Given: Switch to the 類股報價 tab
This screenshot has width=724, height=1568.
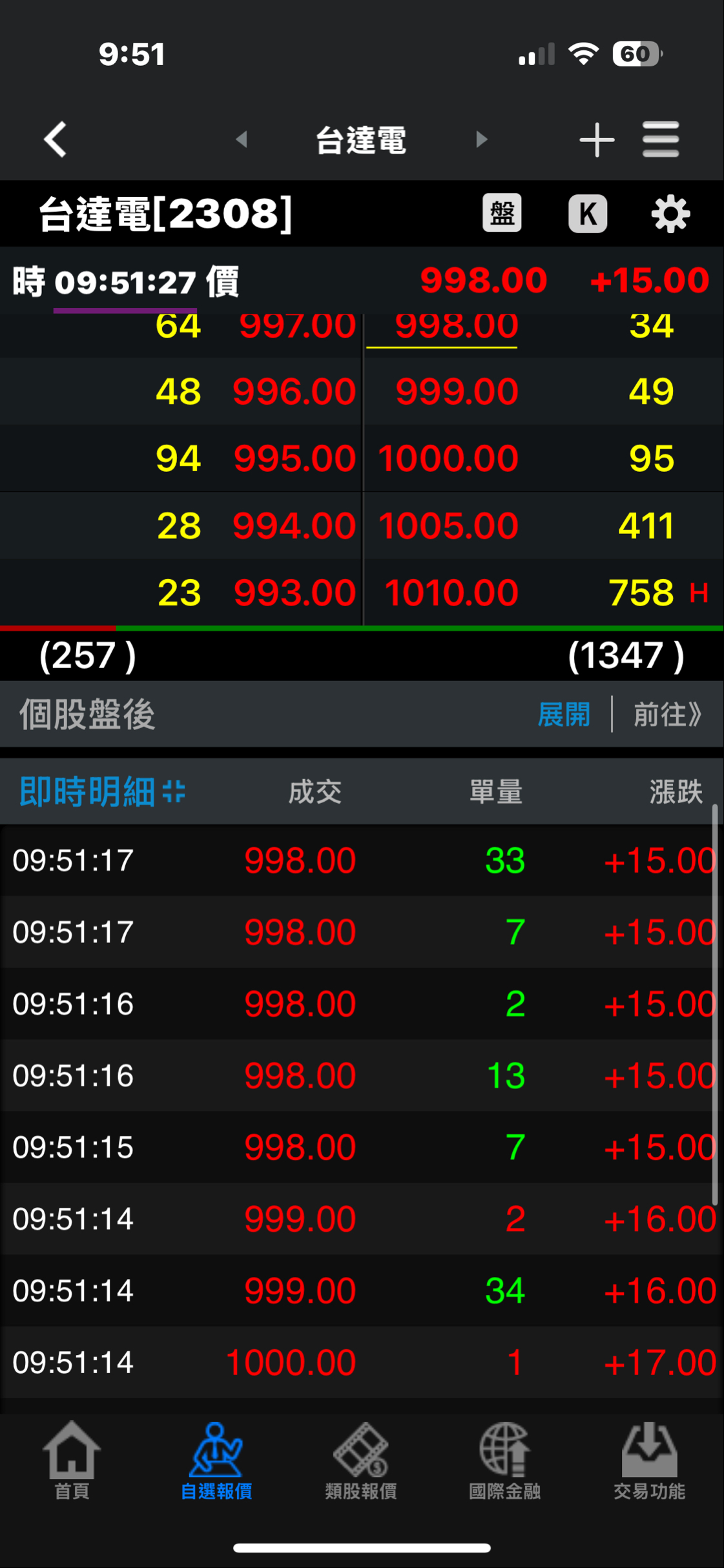Looking at the screenshot, I should coord(361,1460).
